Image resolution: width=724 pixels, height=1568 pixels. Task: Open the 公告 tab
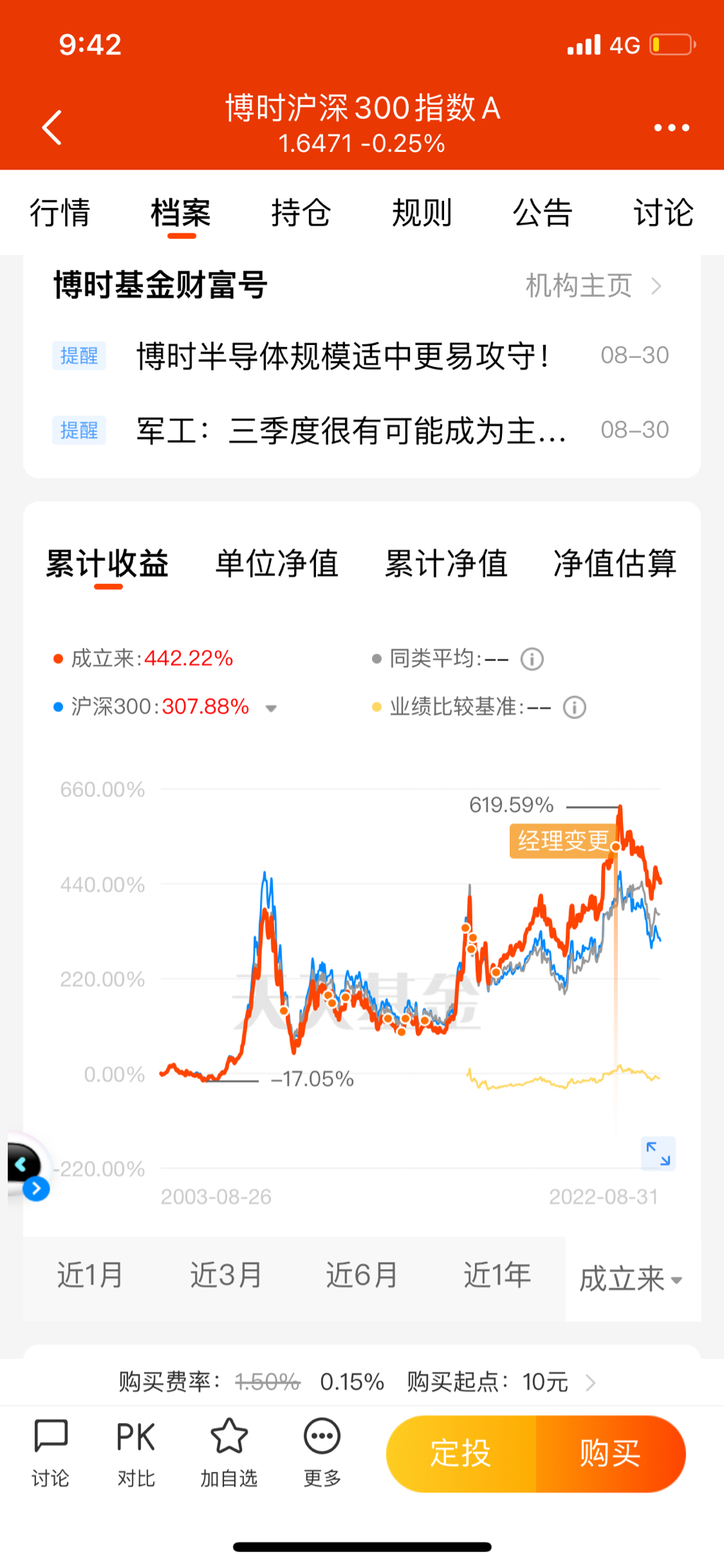(542, 213)
